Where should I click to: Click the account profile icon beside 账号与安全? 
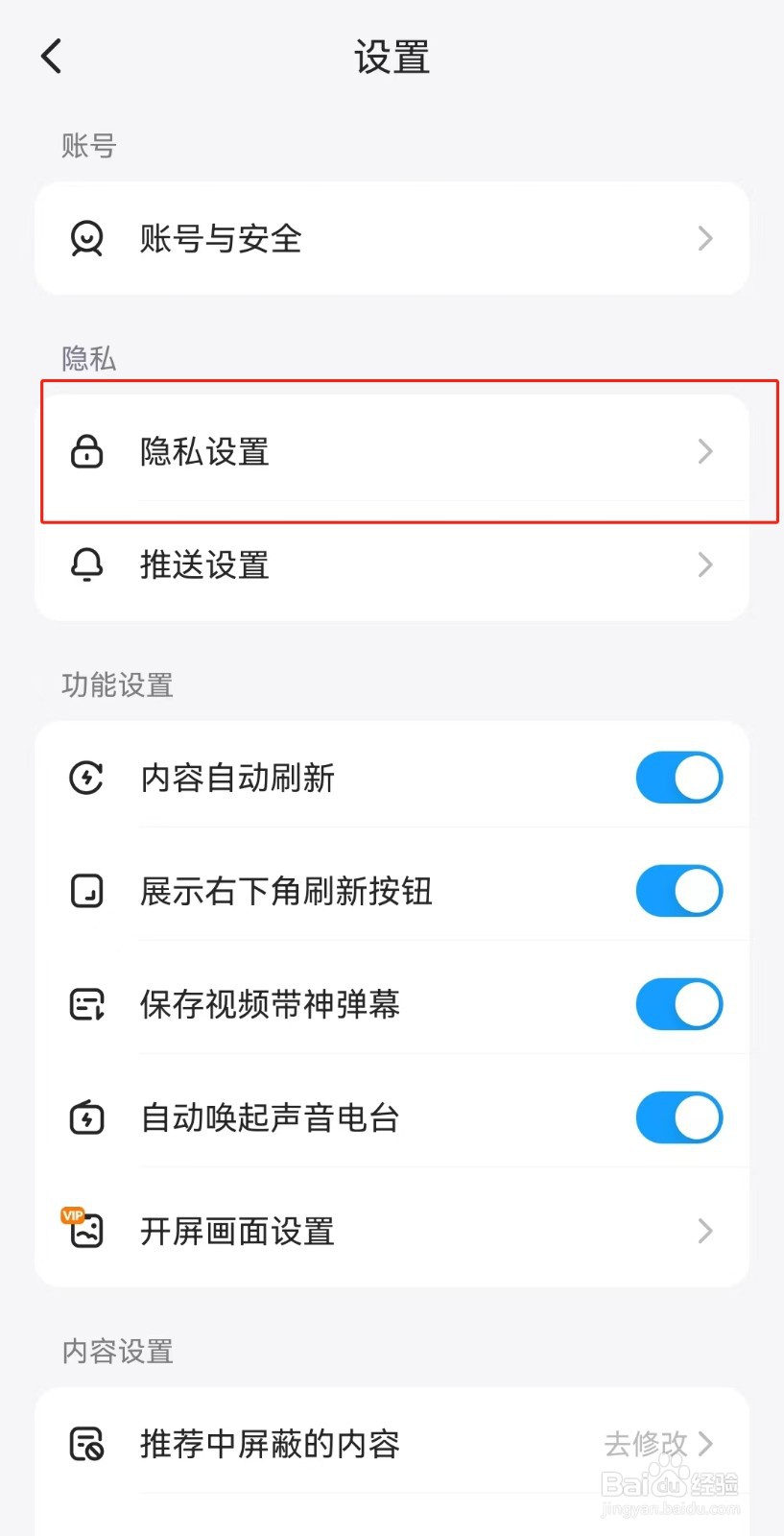86,238
